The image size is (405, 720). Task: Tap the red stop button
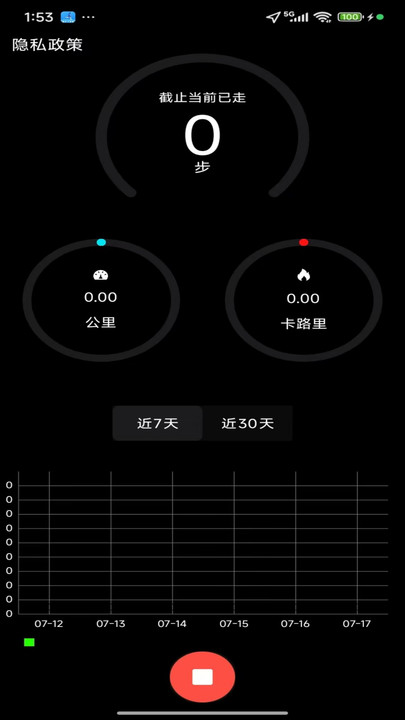coord(202,676)
